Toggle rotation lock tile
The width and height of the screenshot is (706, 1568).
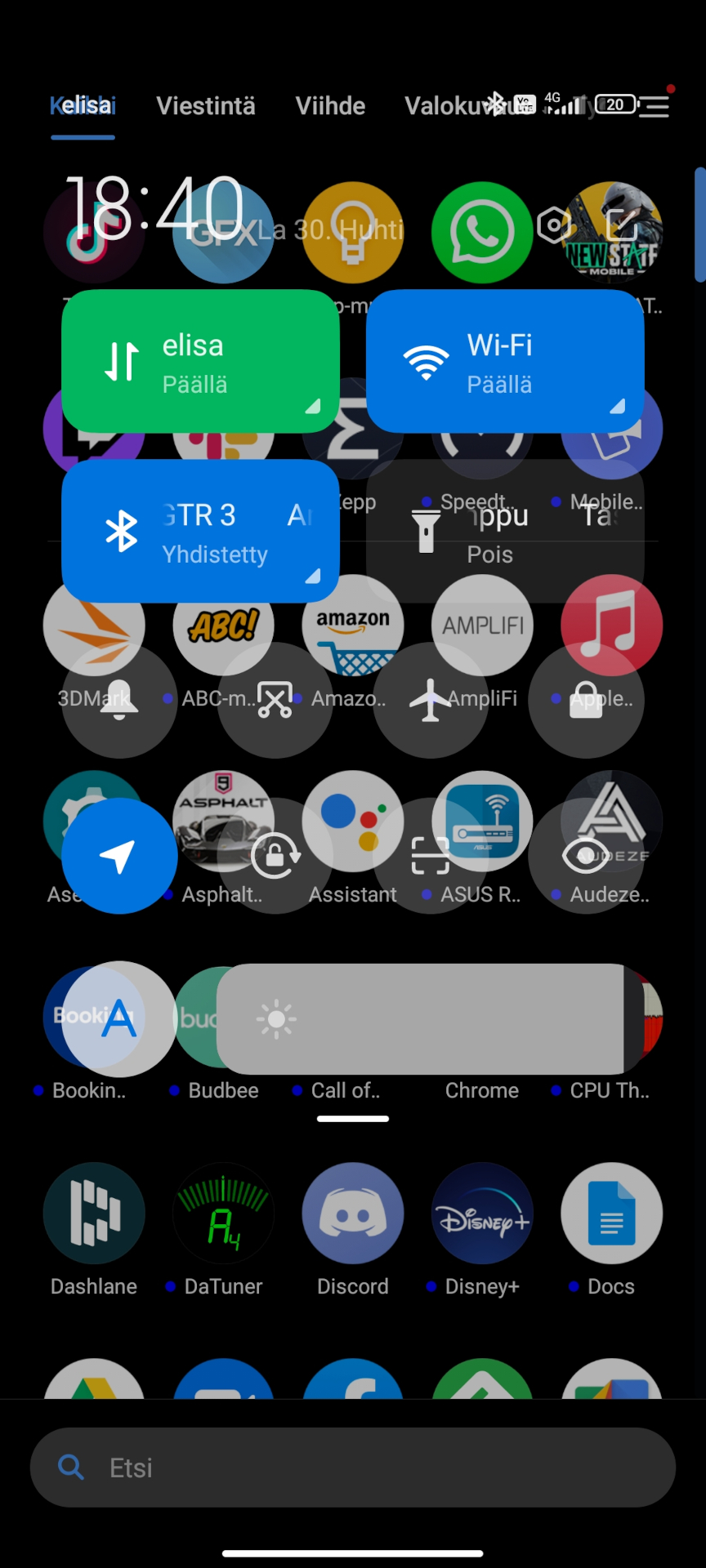pyautogui.click(x=275, y=856)
